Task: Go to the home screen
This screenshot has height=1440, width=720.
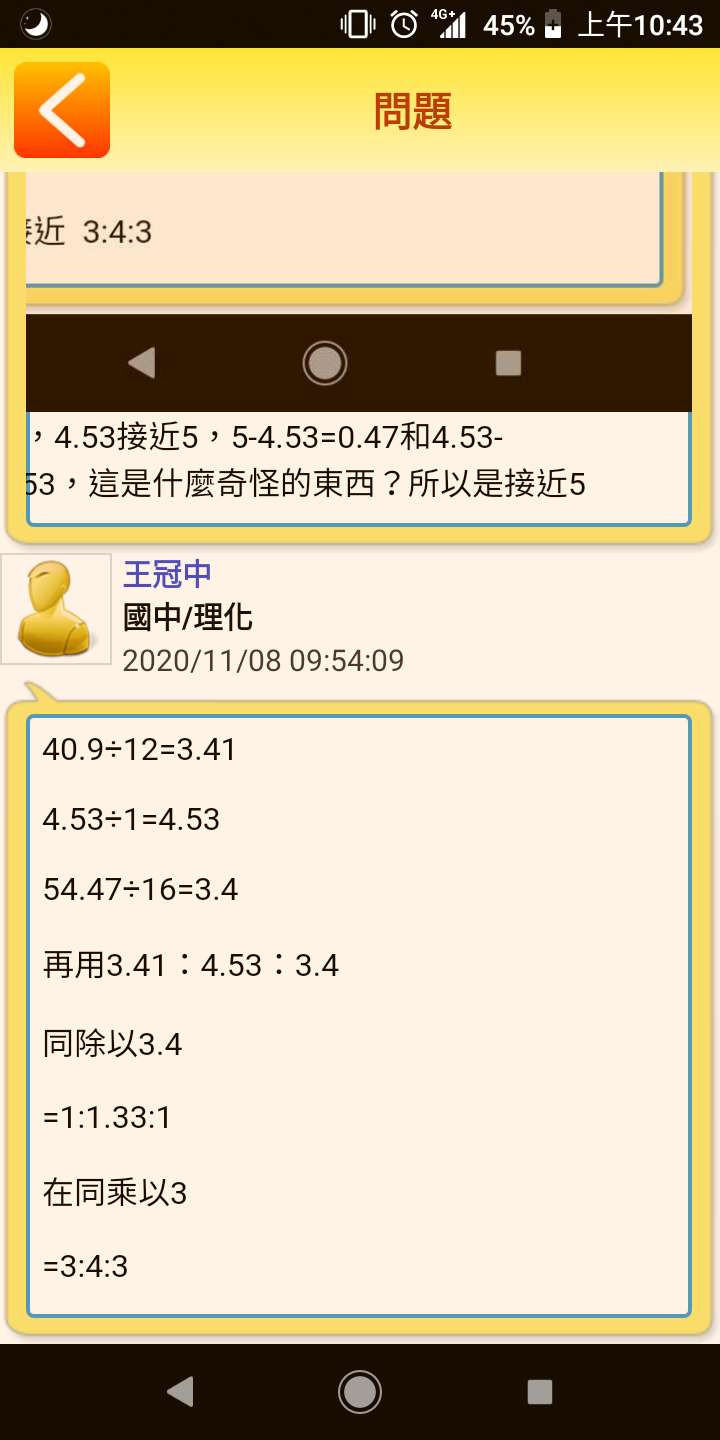Action: click(x=360, y=1391)
